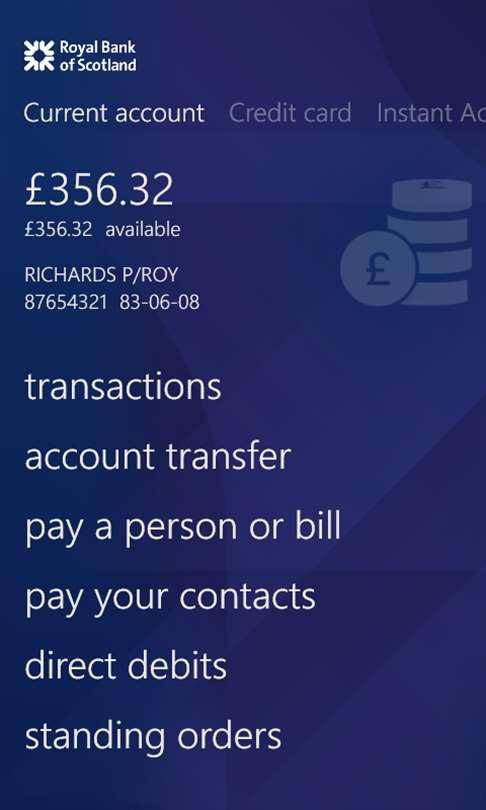Open account transfer

[x=158, y=457]
